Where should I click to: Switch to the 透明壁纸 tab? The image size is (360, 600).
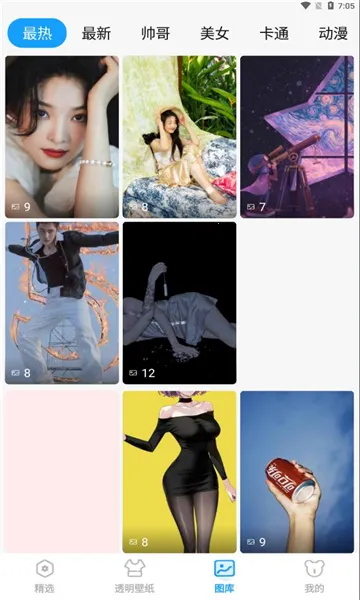tap(135, 576)
